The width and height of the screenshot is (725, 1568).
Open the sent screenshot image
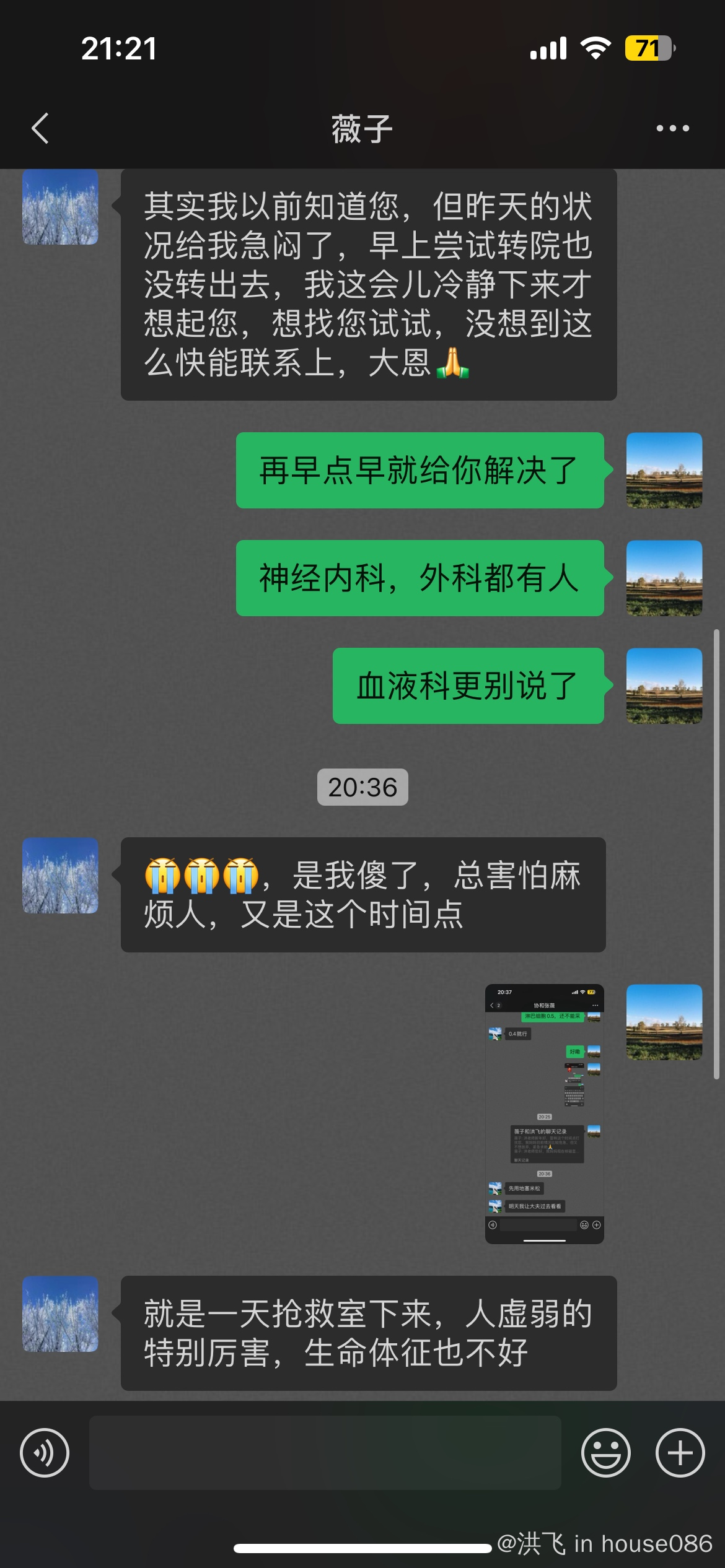pyautogui.click(x=544, y=1113)
